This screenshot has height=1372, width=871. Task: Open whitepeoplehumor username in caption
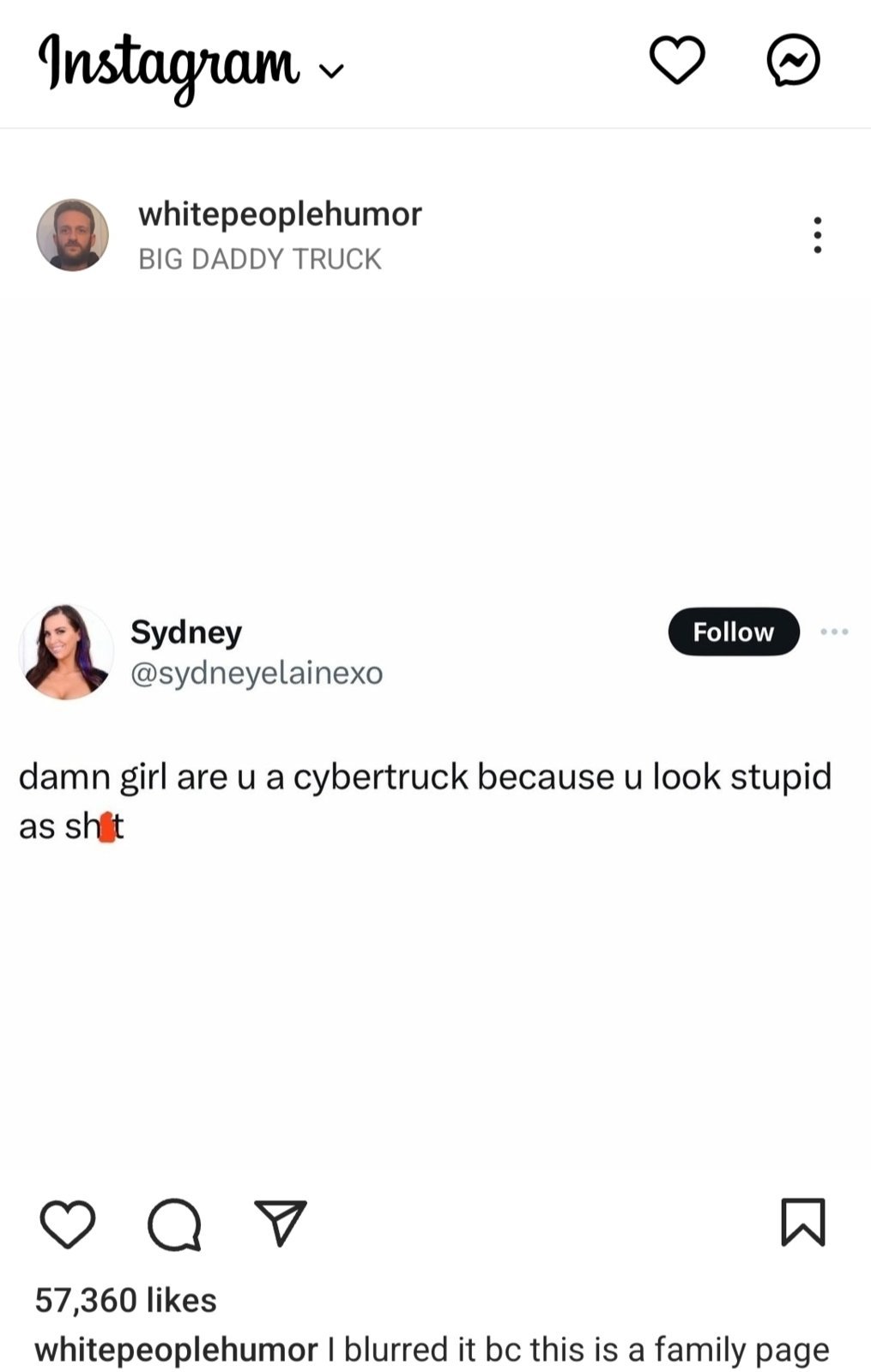tap(176, 1350)
